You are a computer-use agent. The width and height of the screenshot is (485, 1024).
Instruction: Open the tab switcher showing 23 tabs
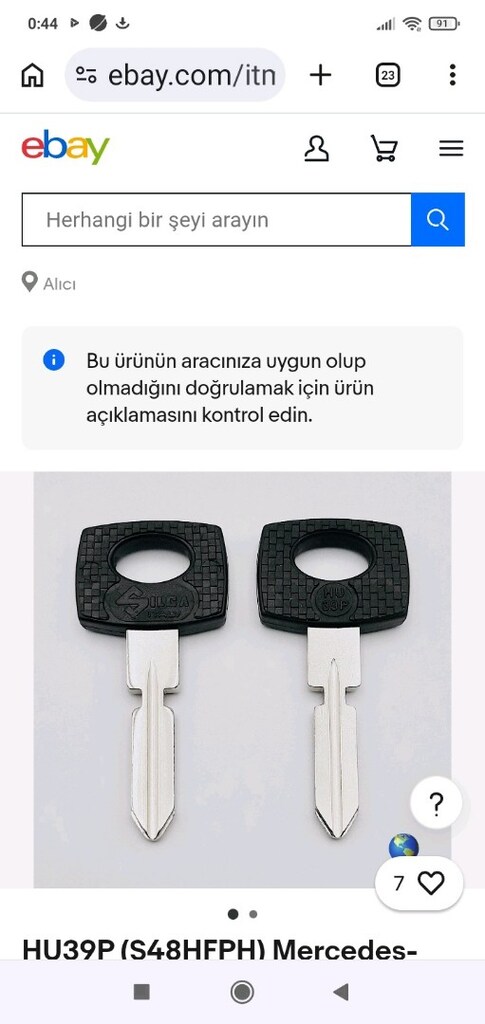pos(388,75)
